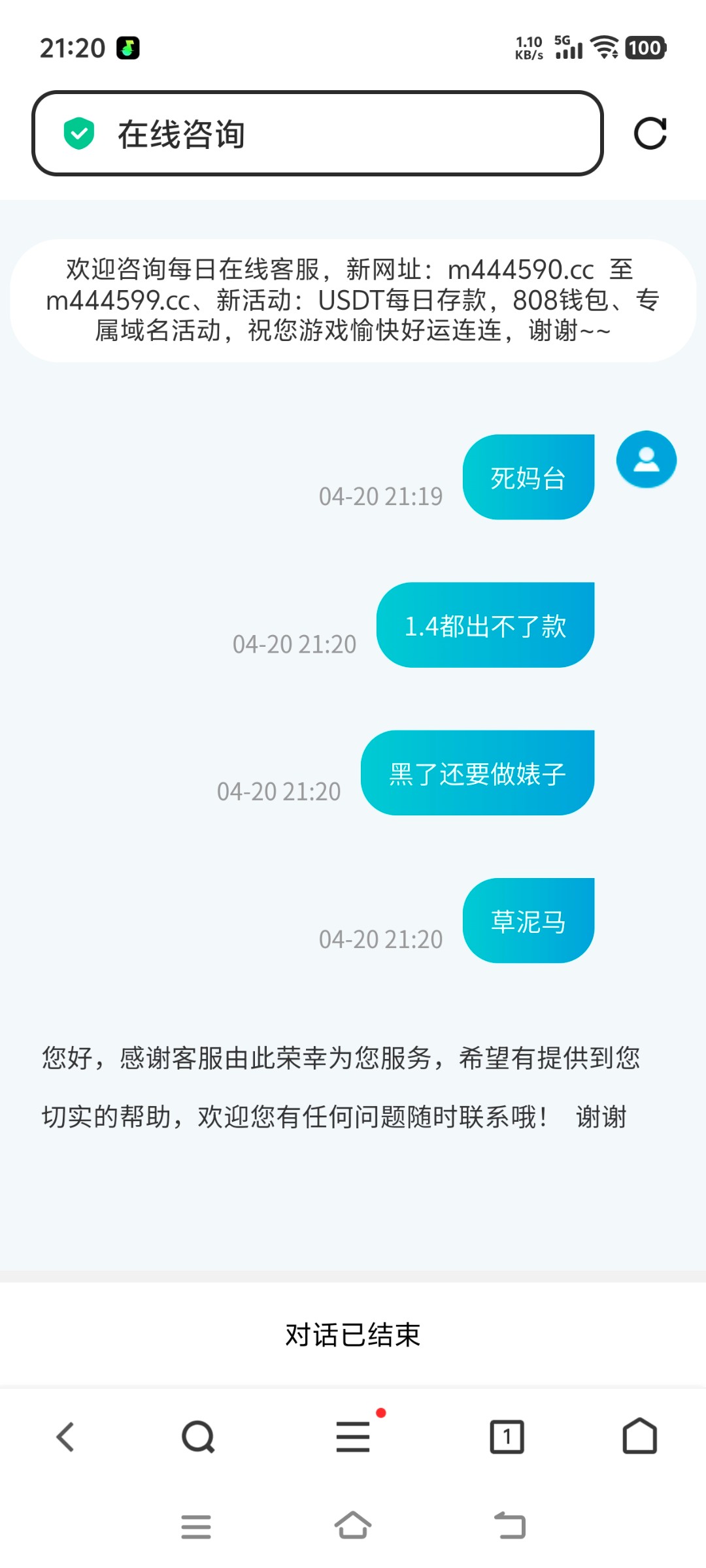The height and width of the screenshot is (1568, 706).
Task: Tap the 在线咨询 address bar
Action: (317, 133)
